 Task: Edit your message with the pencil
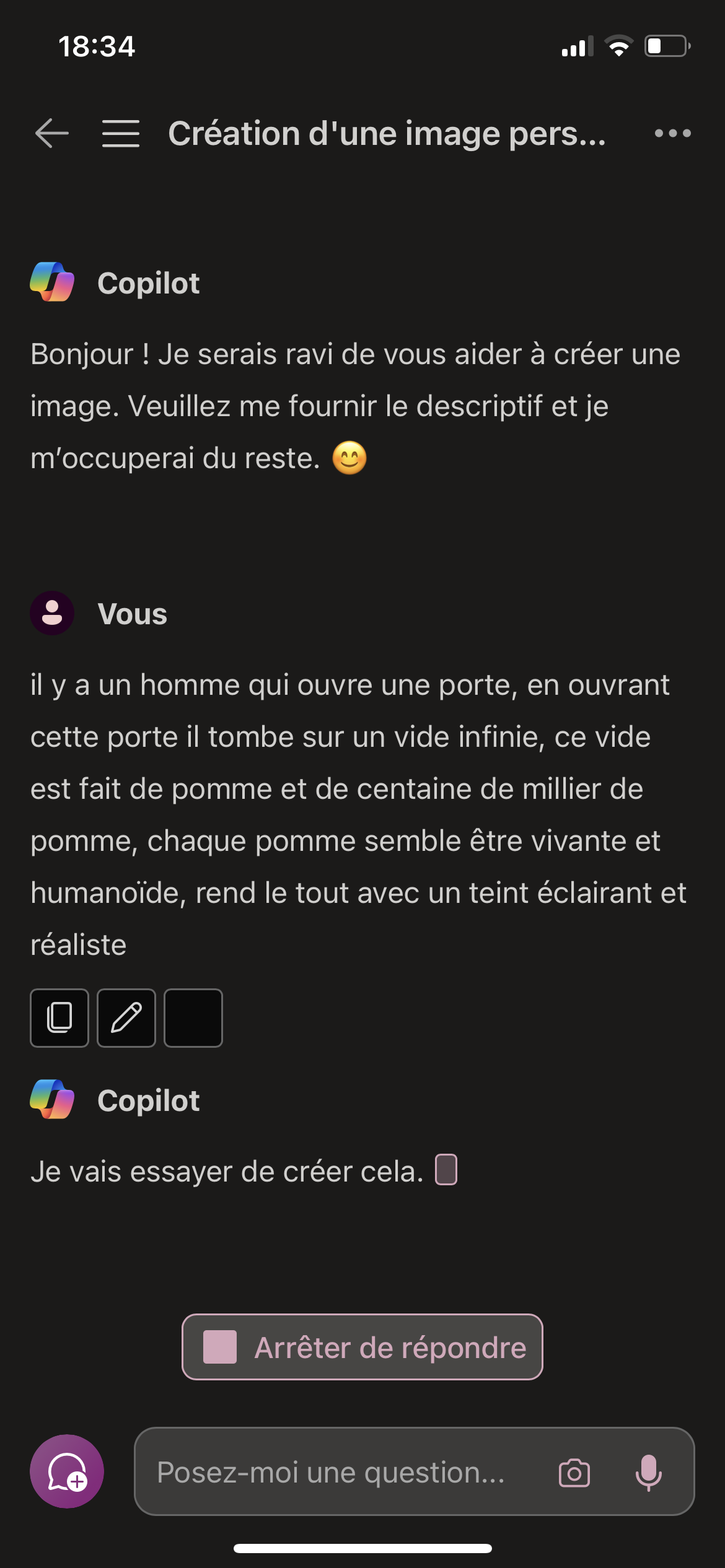pyautogui.click(x=126, y=1017)
